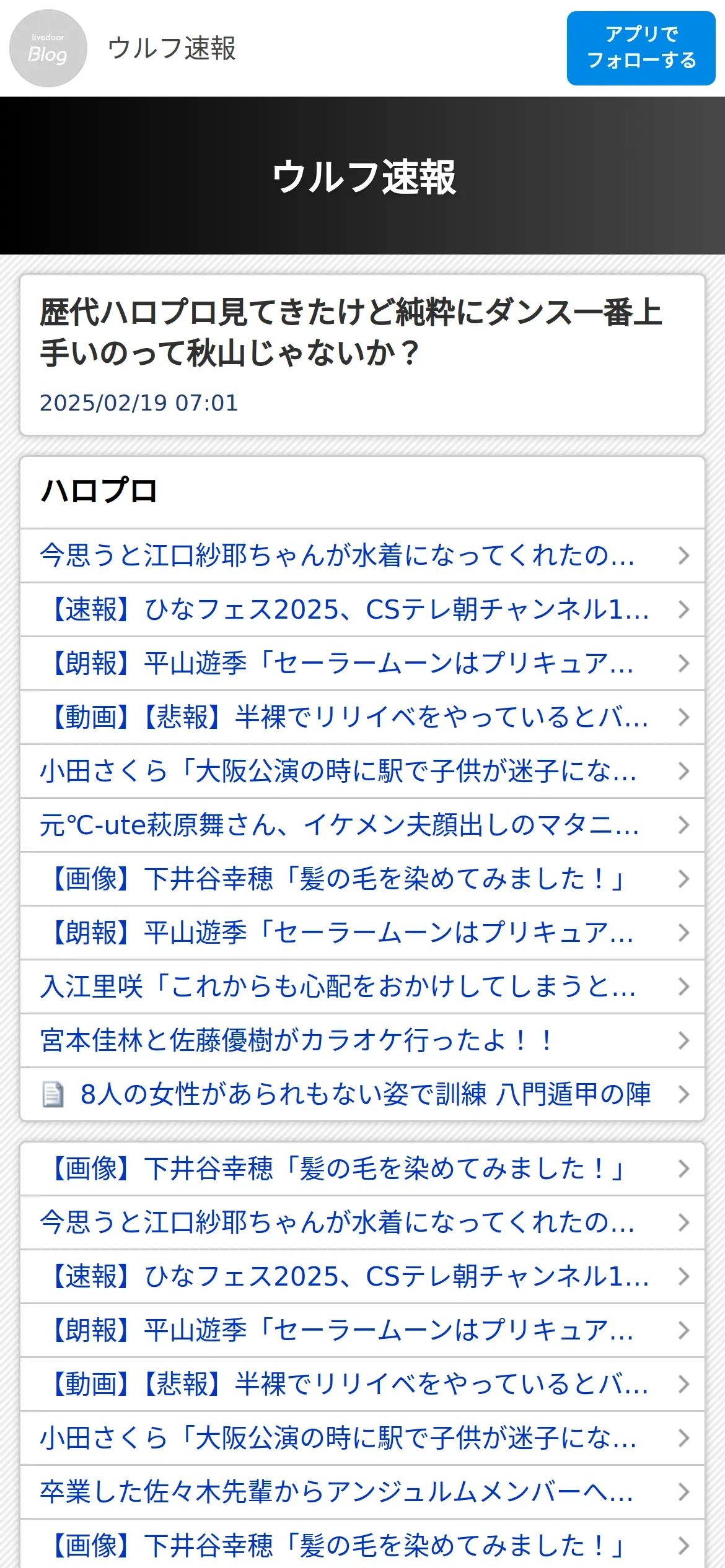Open the 元℃-ute萩原舞さん article
The width and height of the screenshot is (725, 1568).
[339, 825]
